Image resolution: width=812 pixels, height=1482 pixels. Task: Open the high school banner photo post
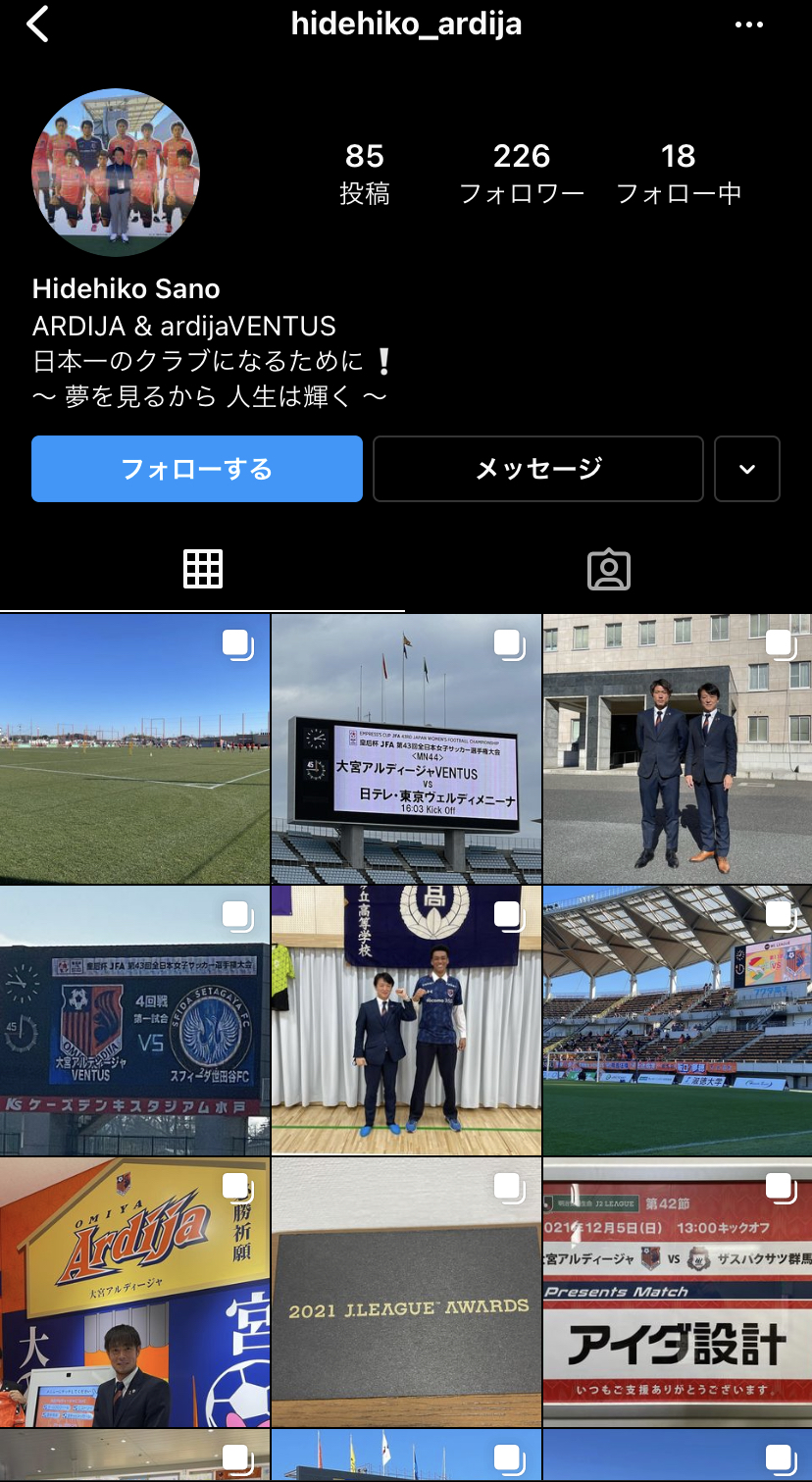406,1020
